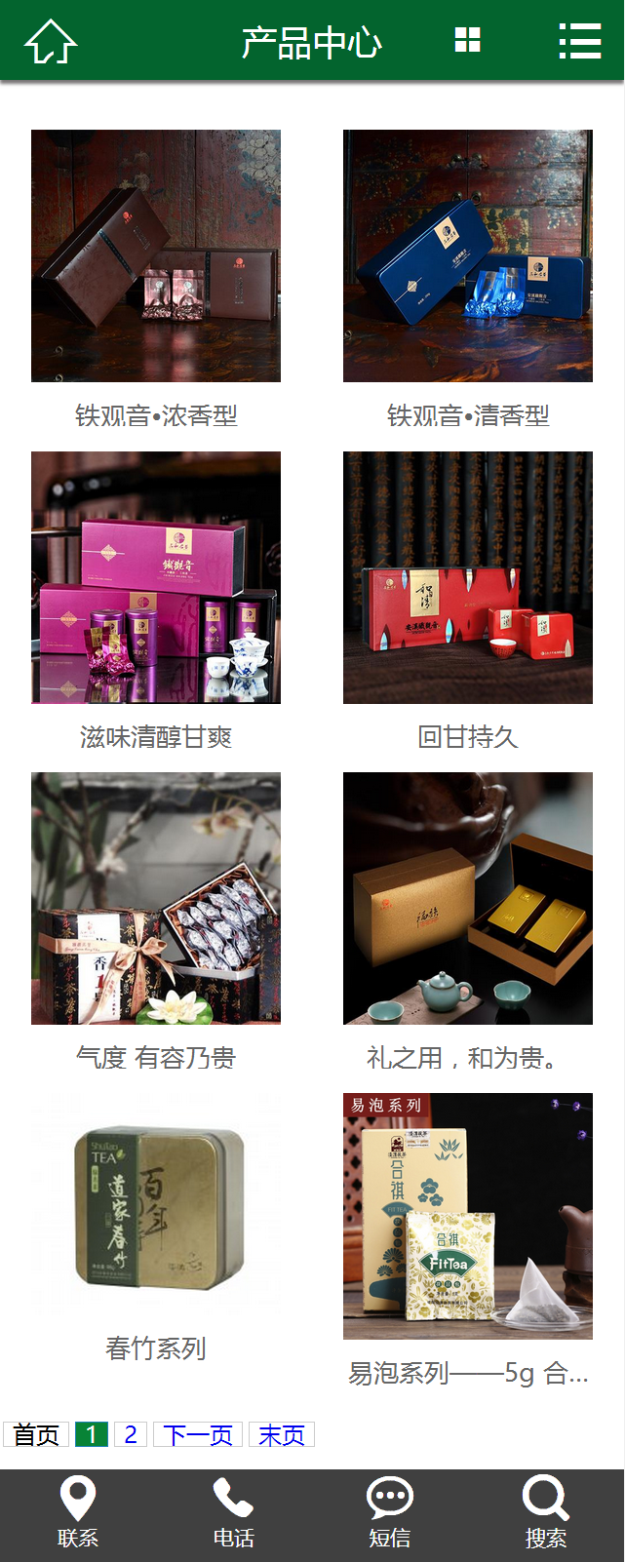625x1562 pixels.
Task: Switch to grid view layout
Action: (x=467, y=40)
